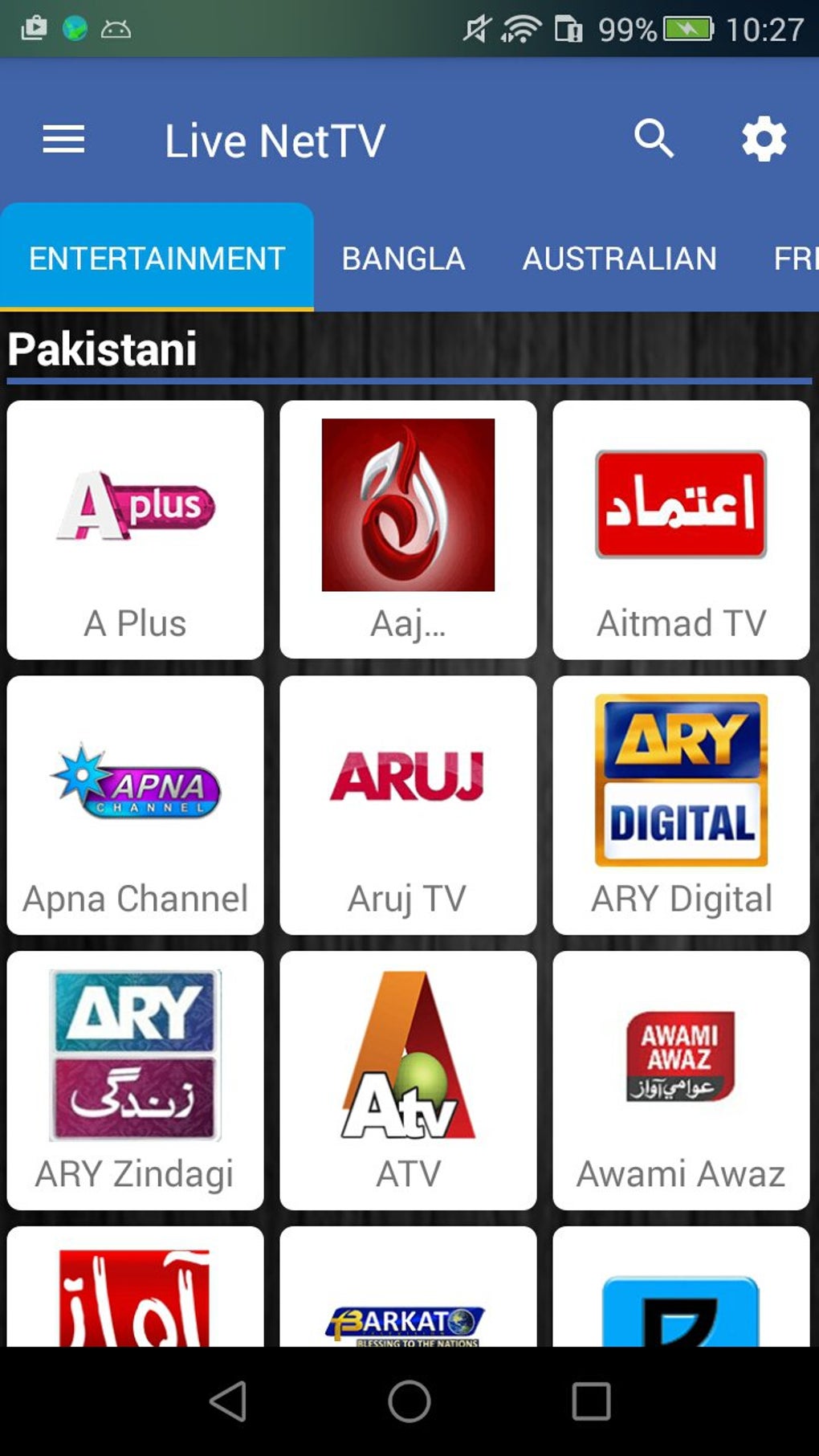Go back using system back button
819x1456 pixels.
228,1401
